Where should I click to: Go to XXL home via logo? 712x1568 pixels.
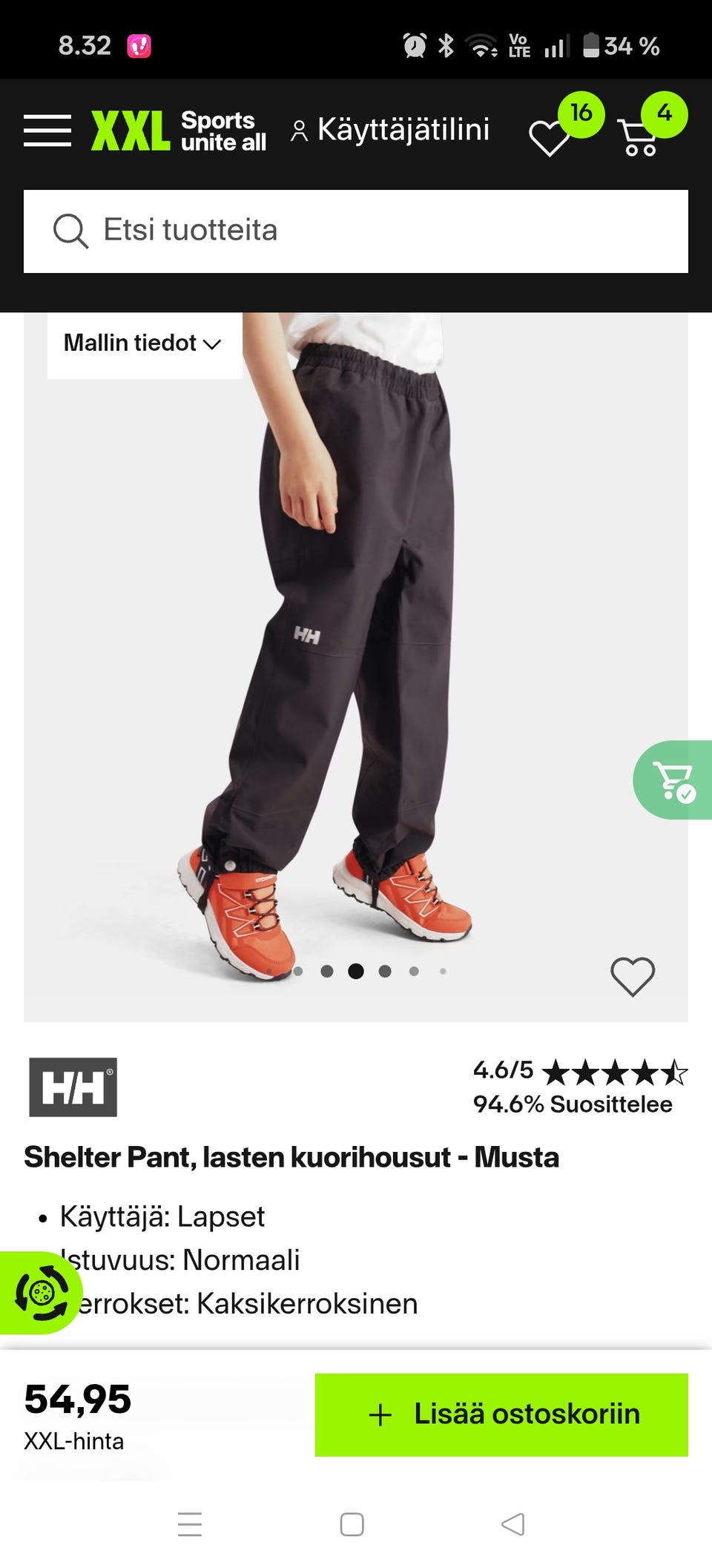[x=179, y=131]
